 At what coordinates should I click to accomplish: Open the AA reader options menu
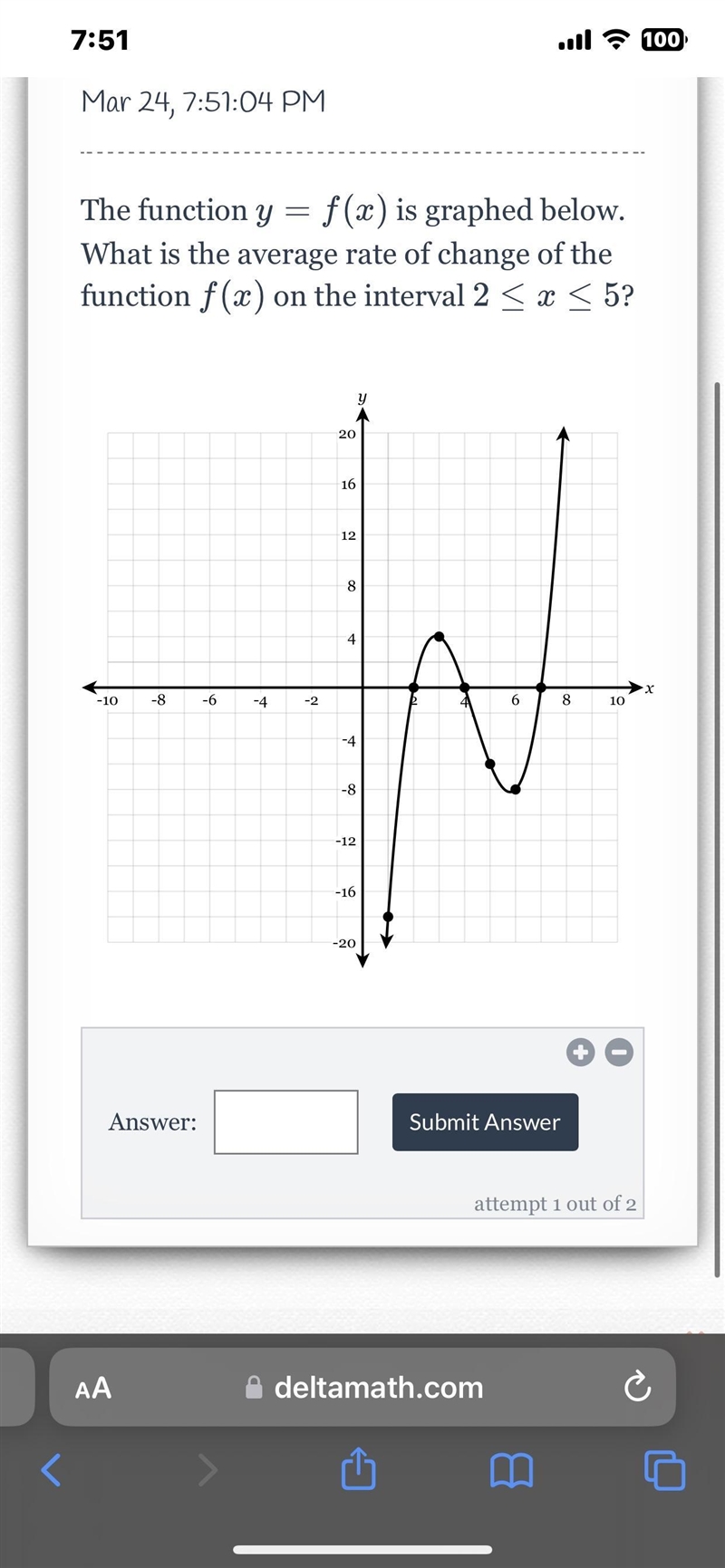[x=93, y=1388]
